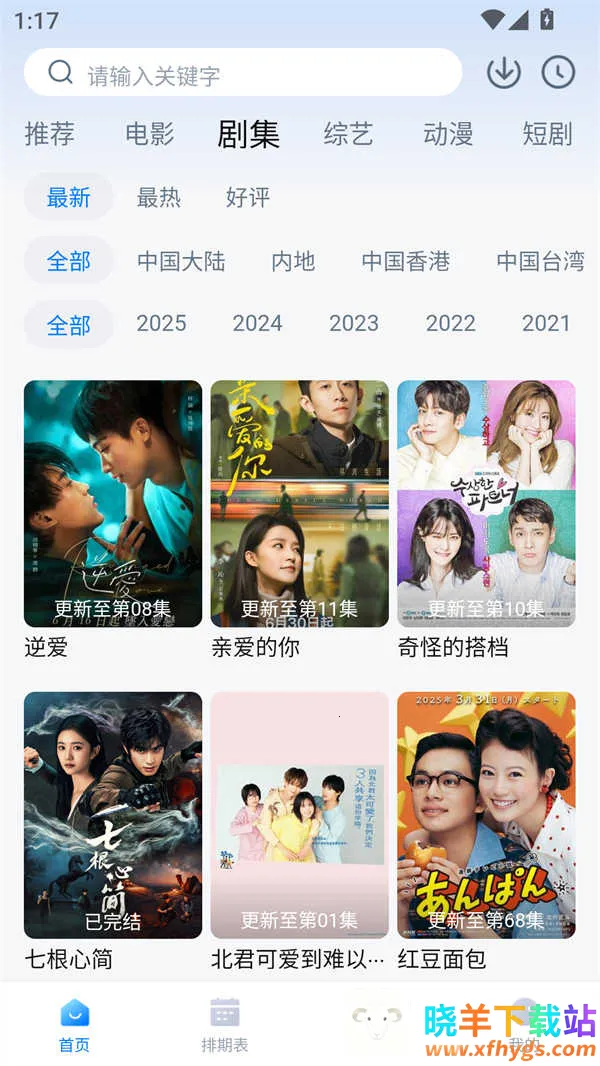
Task: Sort by 好评
Action: point(248,197)
